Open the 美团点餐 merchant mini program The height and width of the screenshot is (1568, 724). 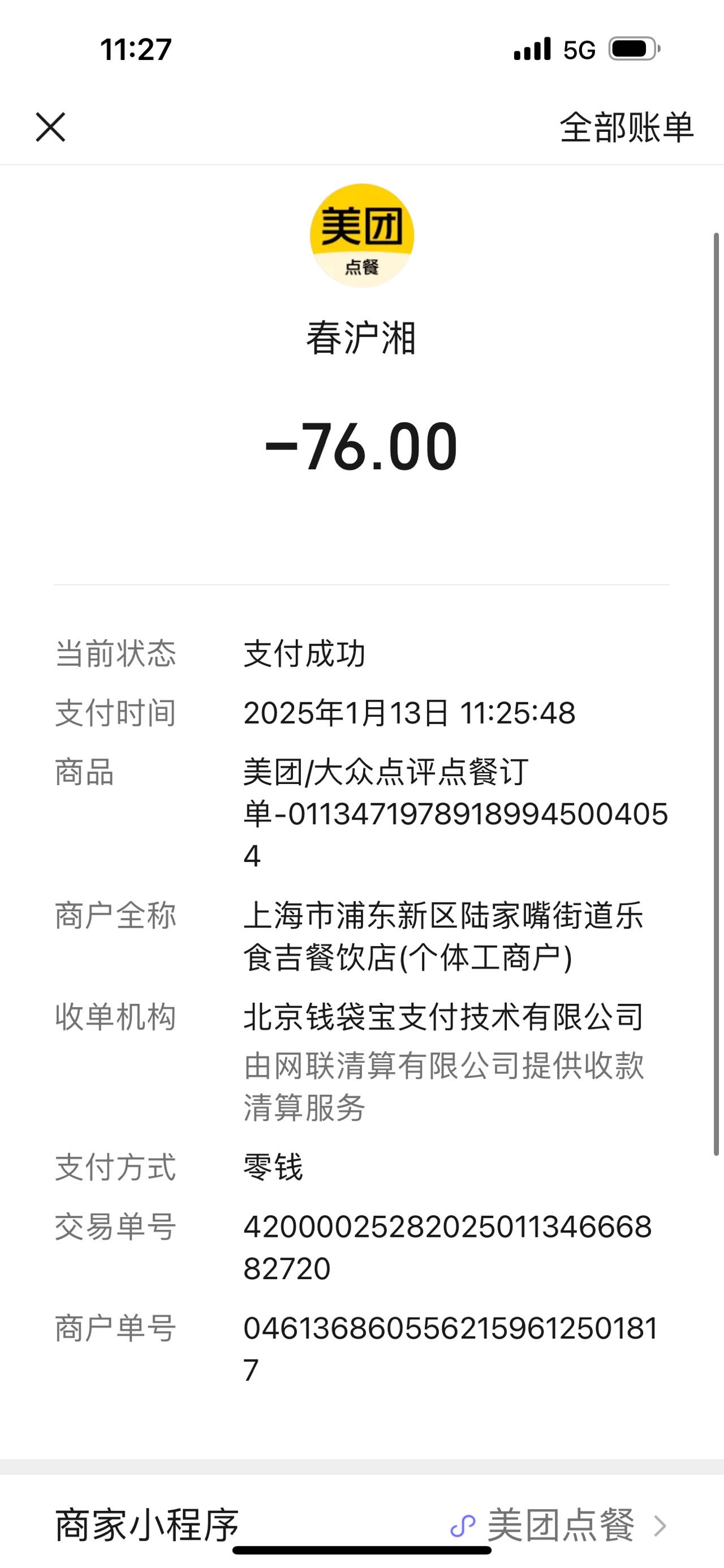tap(361, 1526)
